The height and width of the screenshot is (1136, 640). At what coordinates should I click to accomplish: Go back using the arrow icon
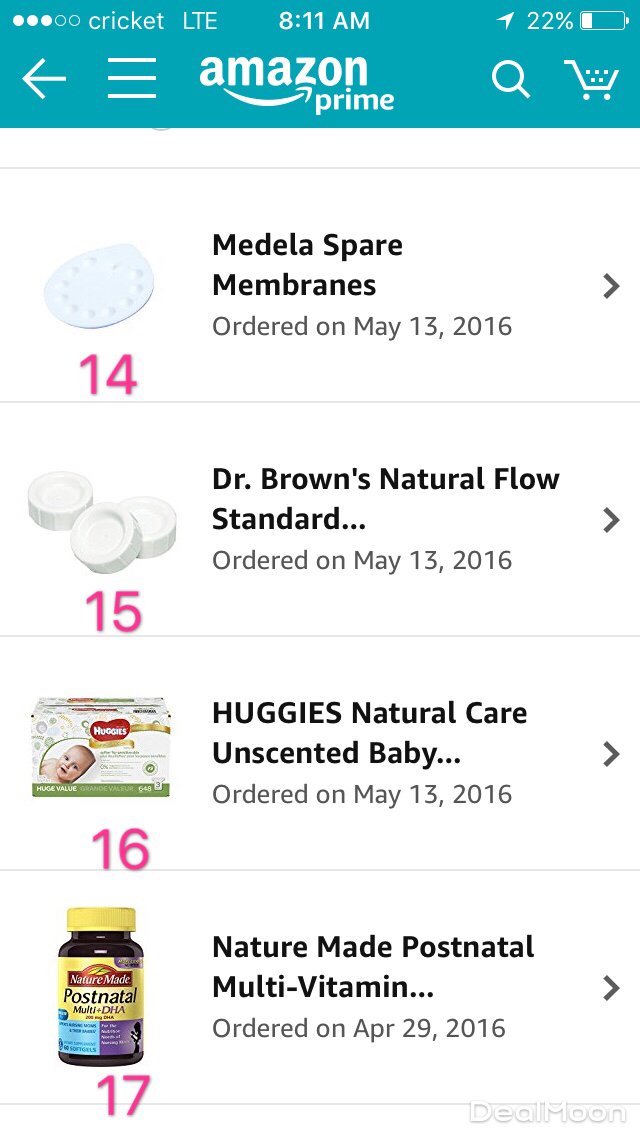point(43,80)
